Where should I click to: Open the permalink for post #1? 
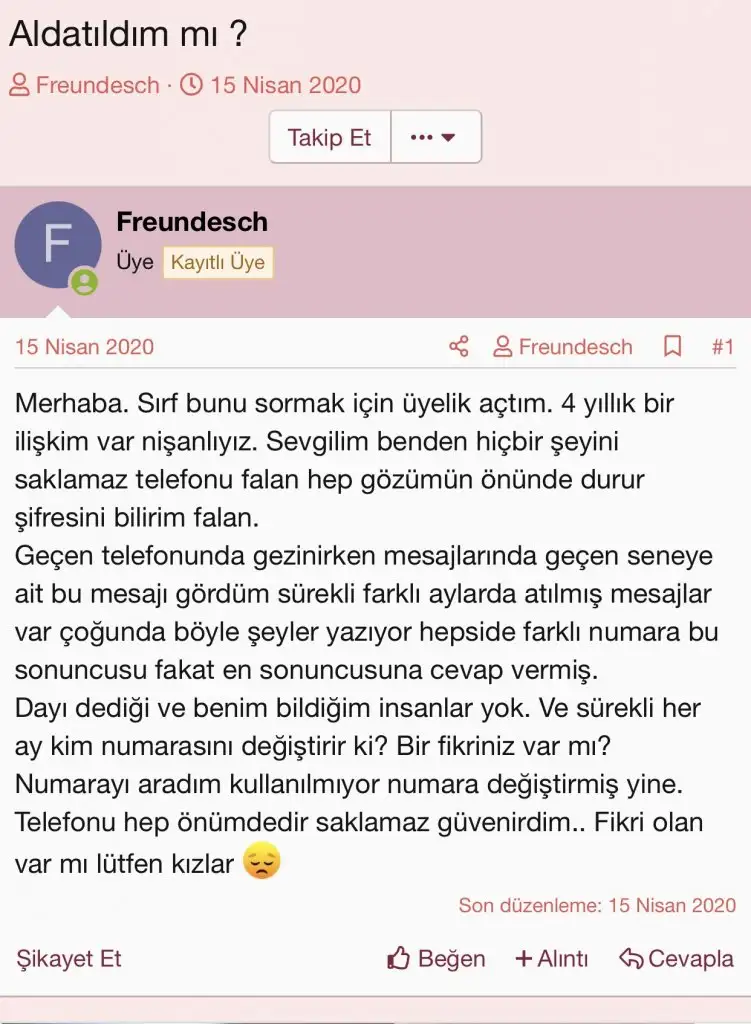click(722, 347)
